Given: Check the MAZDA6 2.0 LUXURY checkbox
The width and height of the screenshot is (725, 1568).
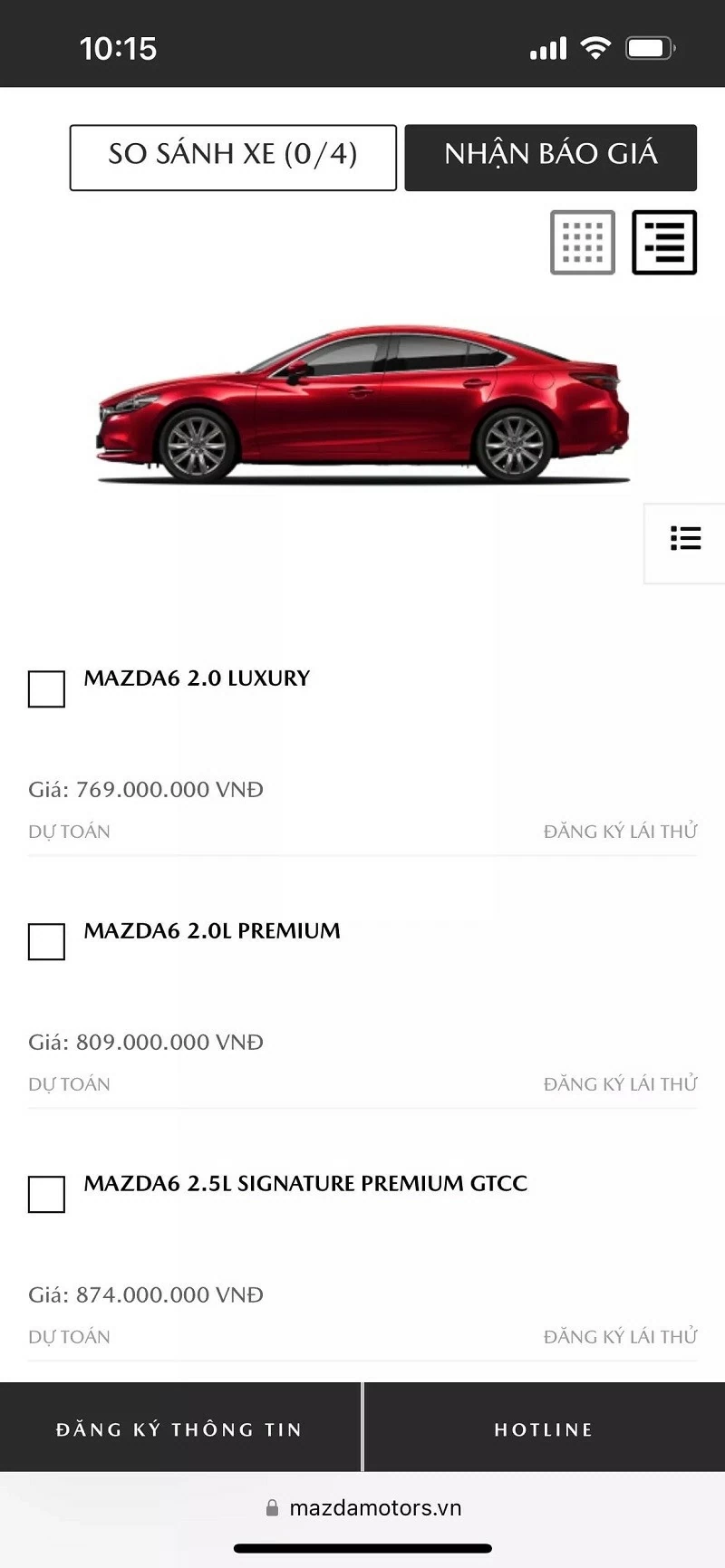Looking at the screenshot, I should coord(46,689).
